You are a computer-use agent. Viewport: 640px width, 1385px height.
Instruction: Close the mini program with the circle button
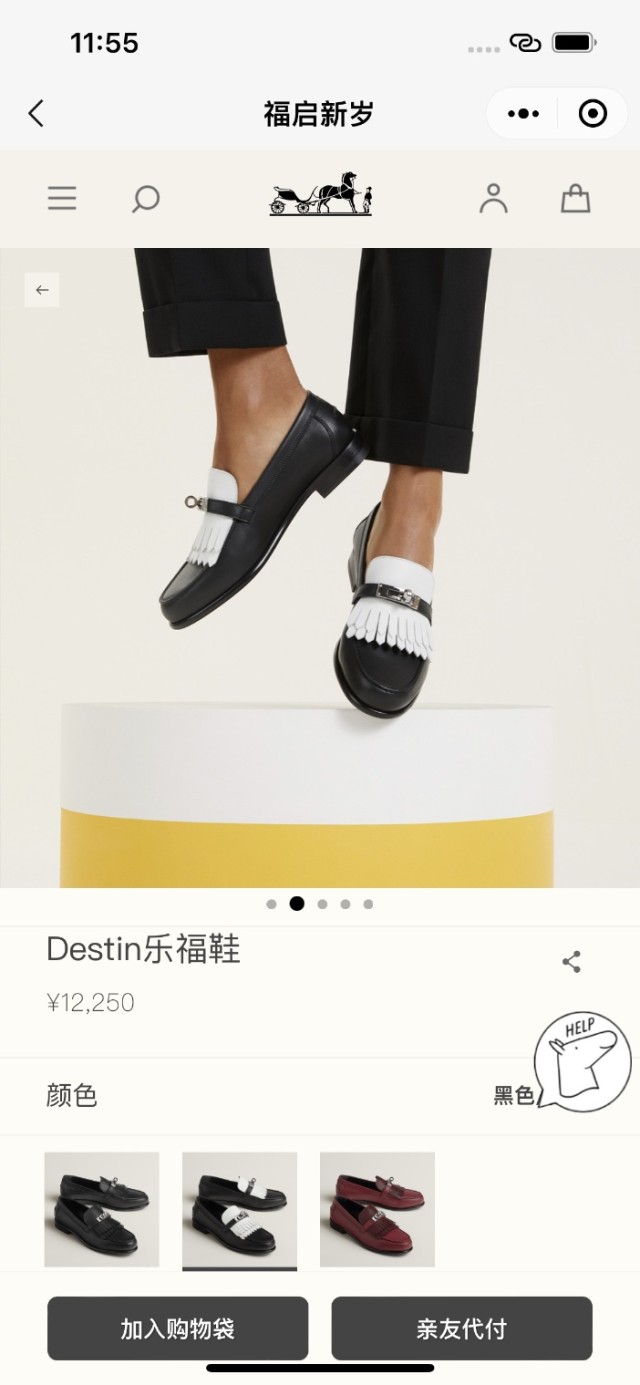coord(593,114)
